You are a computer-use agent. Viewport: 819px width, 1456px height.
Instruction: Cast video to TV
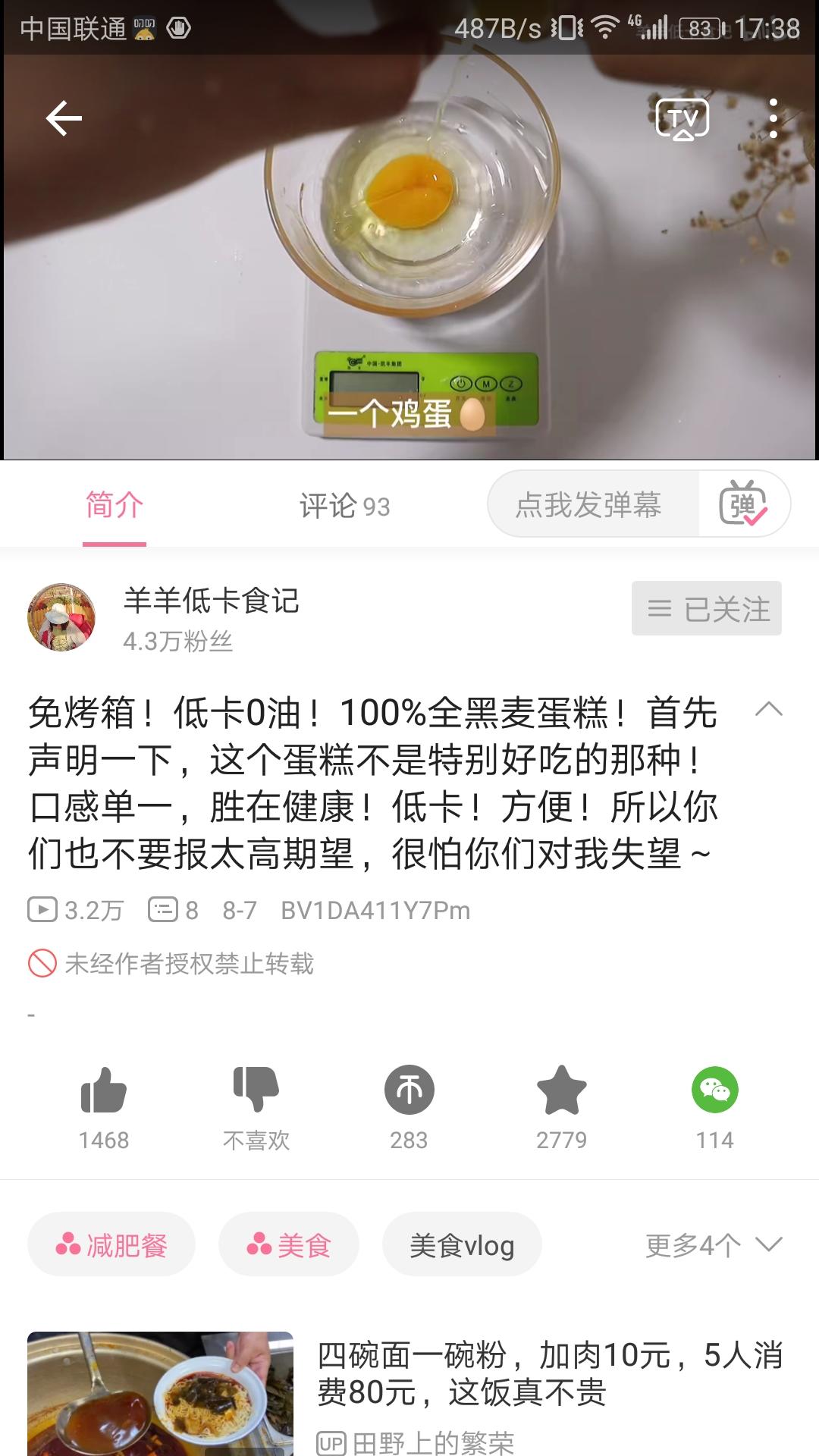point(682,119)
